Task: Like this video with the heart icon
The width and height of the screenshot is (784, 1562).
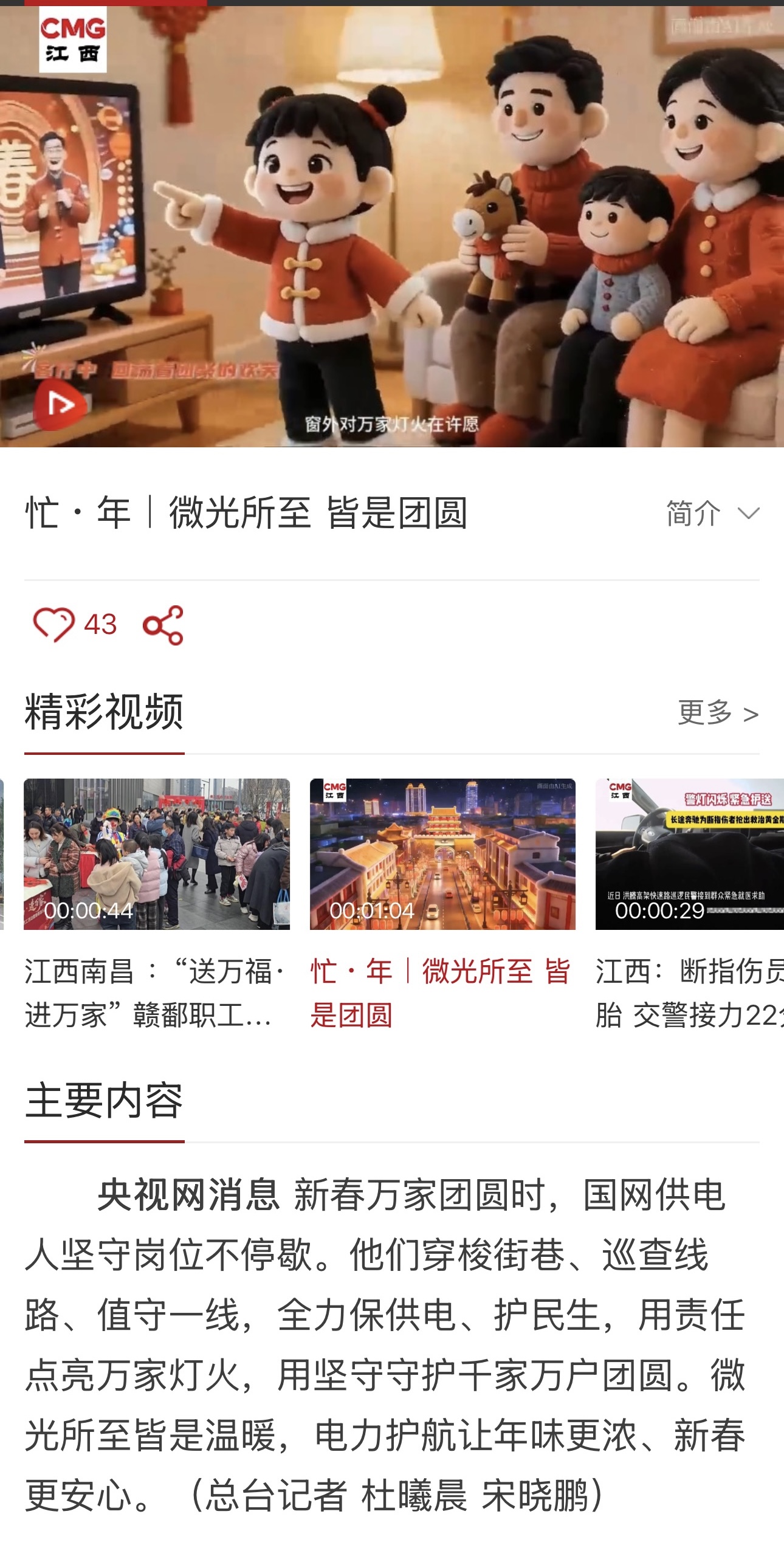Action: coord(53,625)
